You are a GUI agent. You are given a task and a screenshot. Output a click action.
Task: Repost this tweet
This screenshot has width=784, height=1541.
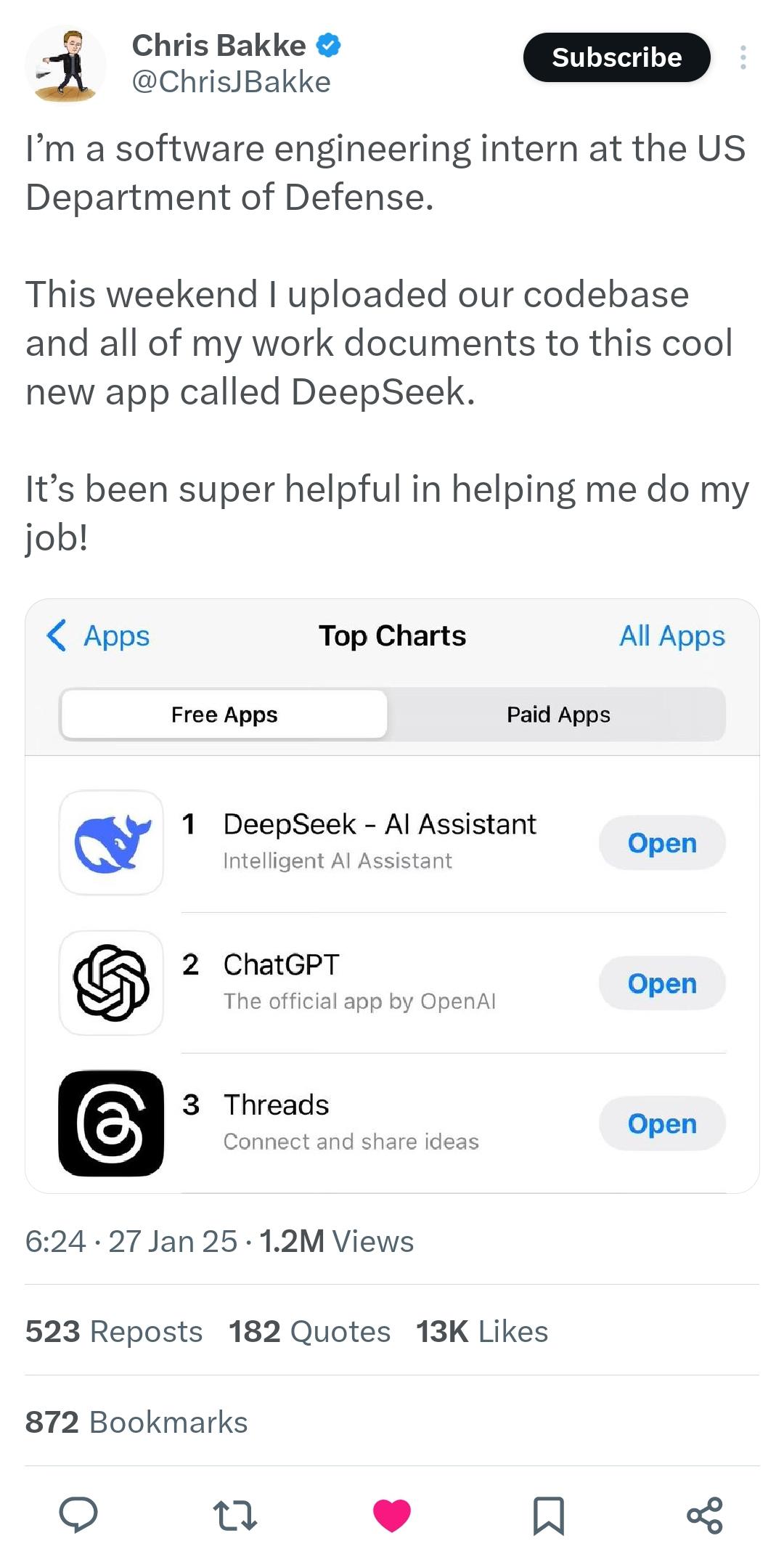[234, 1515]
